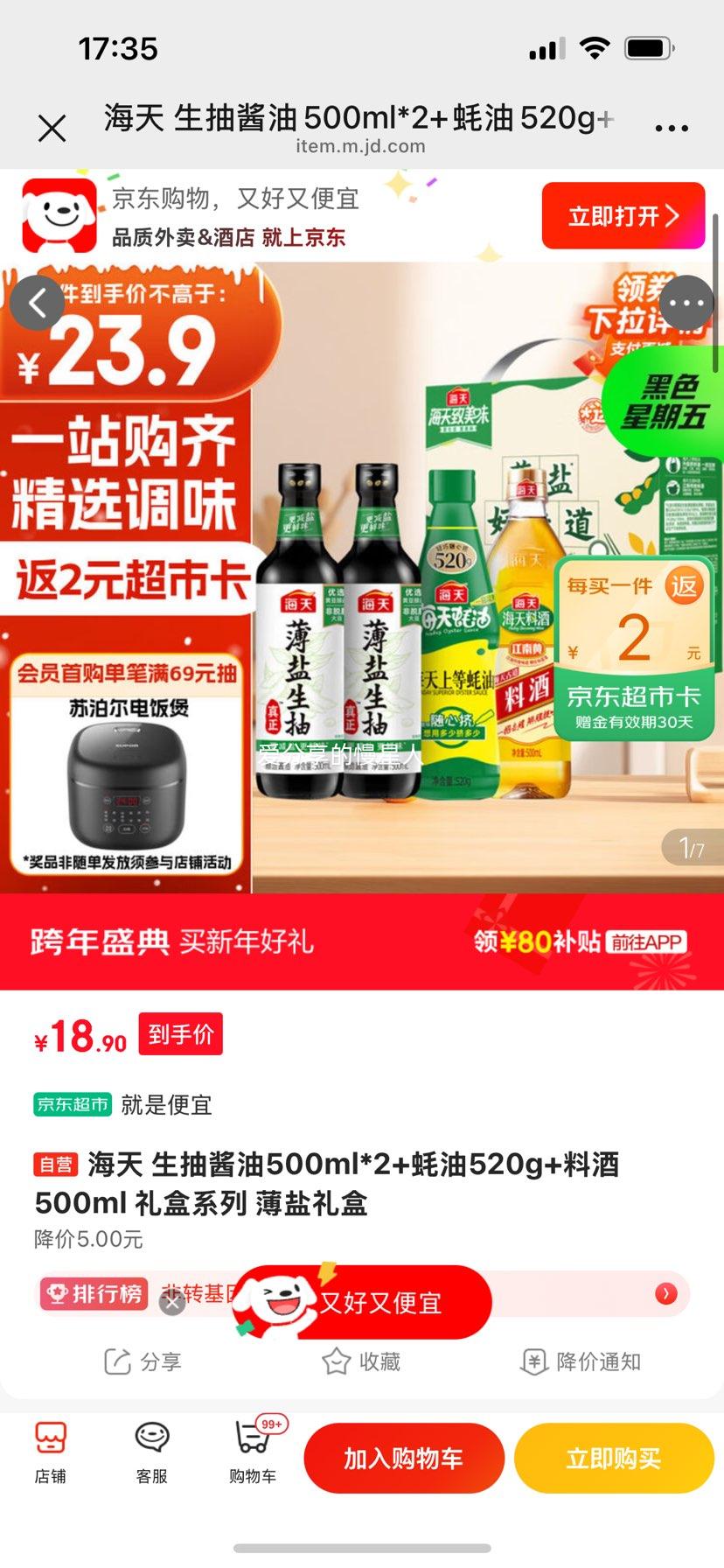Tap the JD dog mascot logo
The width and height of the screenshot is (724, 1568).
point(278,1301)
